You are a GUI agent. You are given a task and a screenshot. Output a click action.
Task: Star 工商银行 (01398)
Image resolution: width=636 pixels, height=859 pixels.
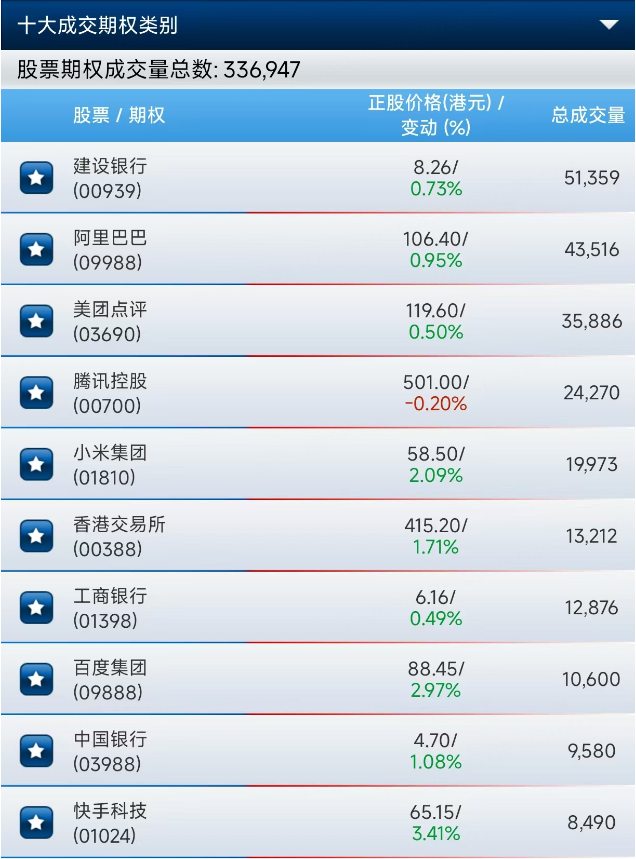pyautogui.click(x=37, y=608)
